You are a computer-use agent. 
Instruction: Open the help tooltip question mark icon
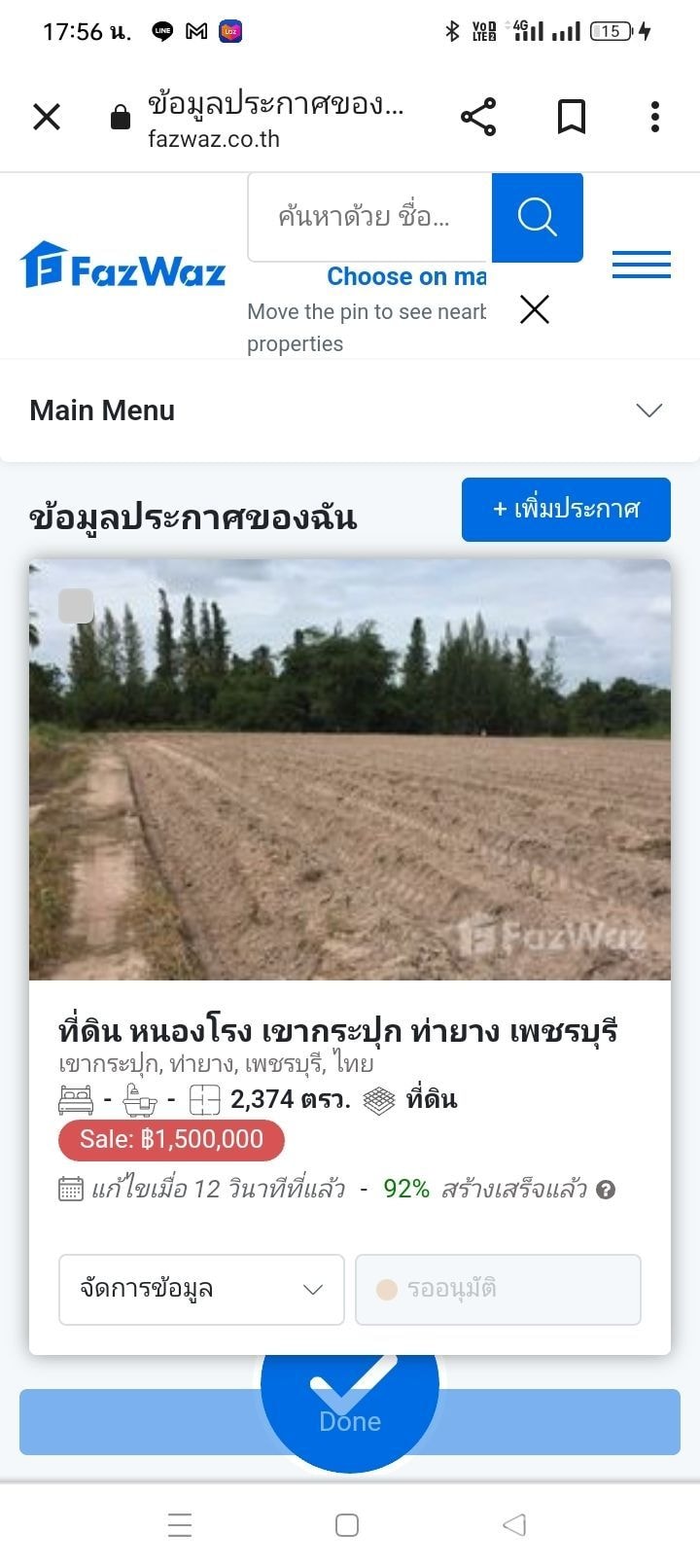pyautogui.click(x=607, y=1189)
